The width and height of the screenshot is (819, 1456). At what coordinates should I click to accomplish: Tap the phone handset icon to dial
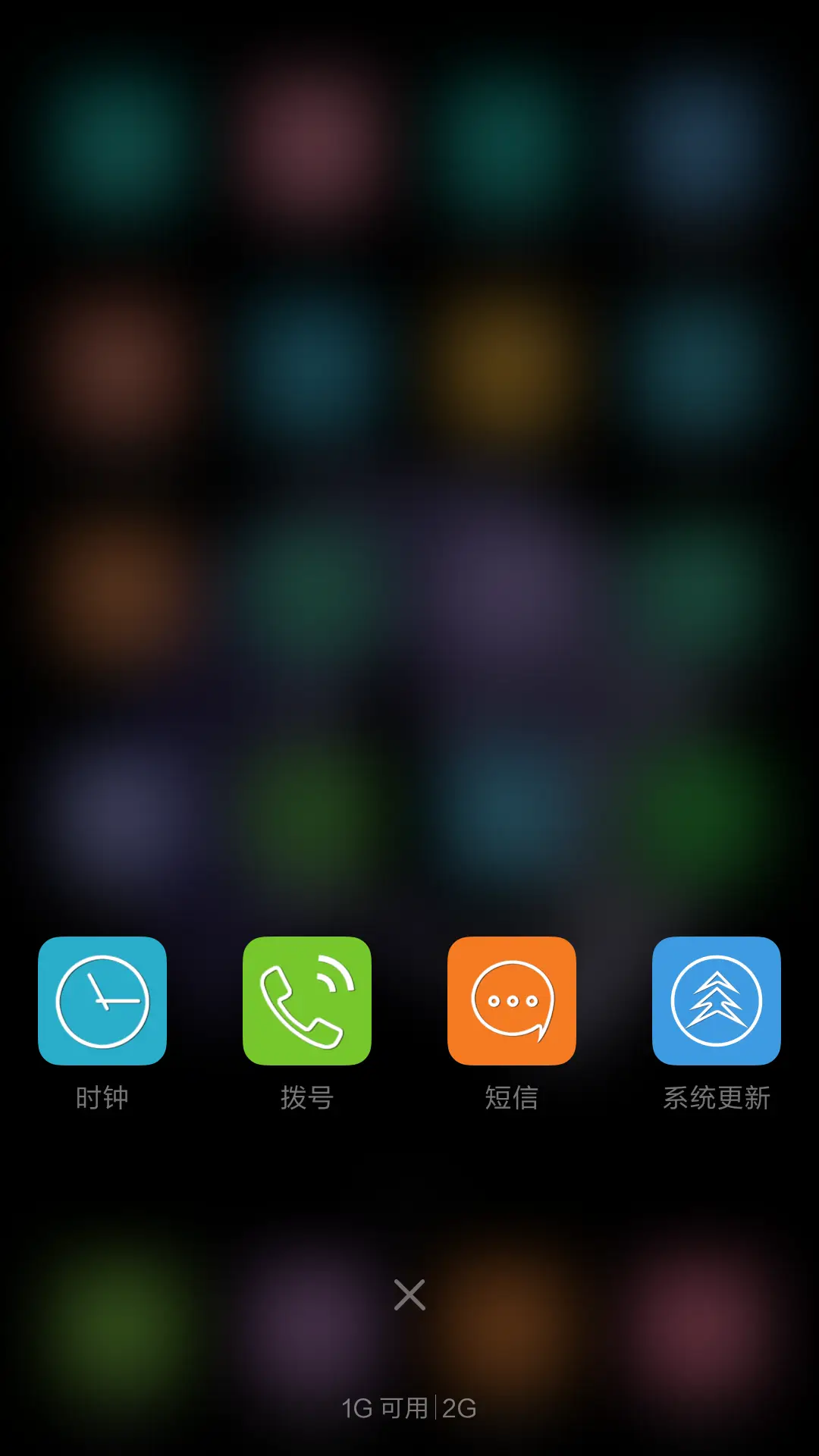click(x=306, y=1001)
